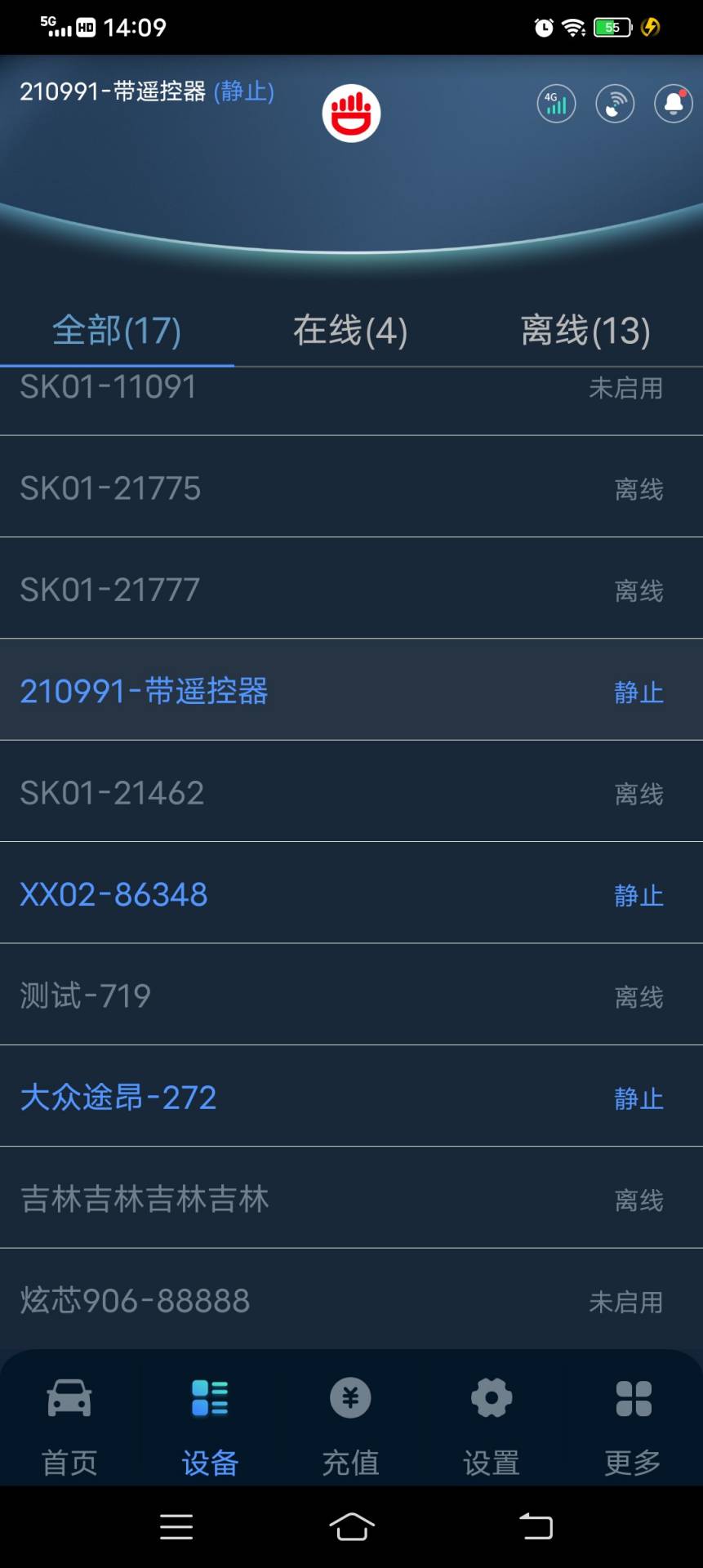
Task: Select device XX02-86348
Action: [114, 894]
